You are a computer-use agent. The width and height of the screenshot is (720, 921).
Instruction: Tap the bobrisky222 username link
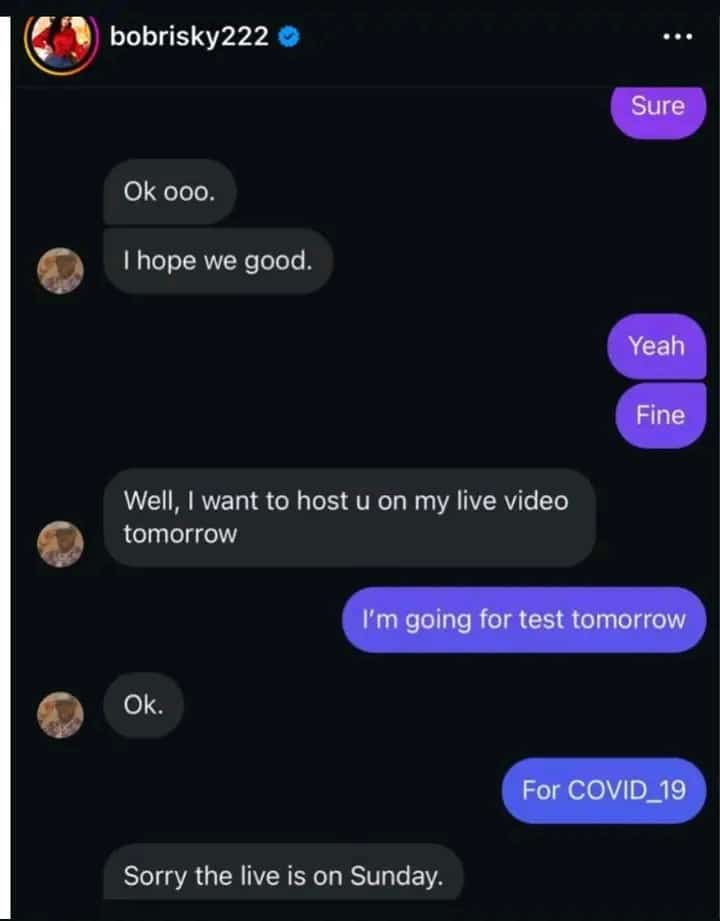[190, 38]
